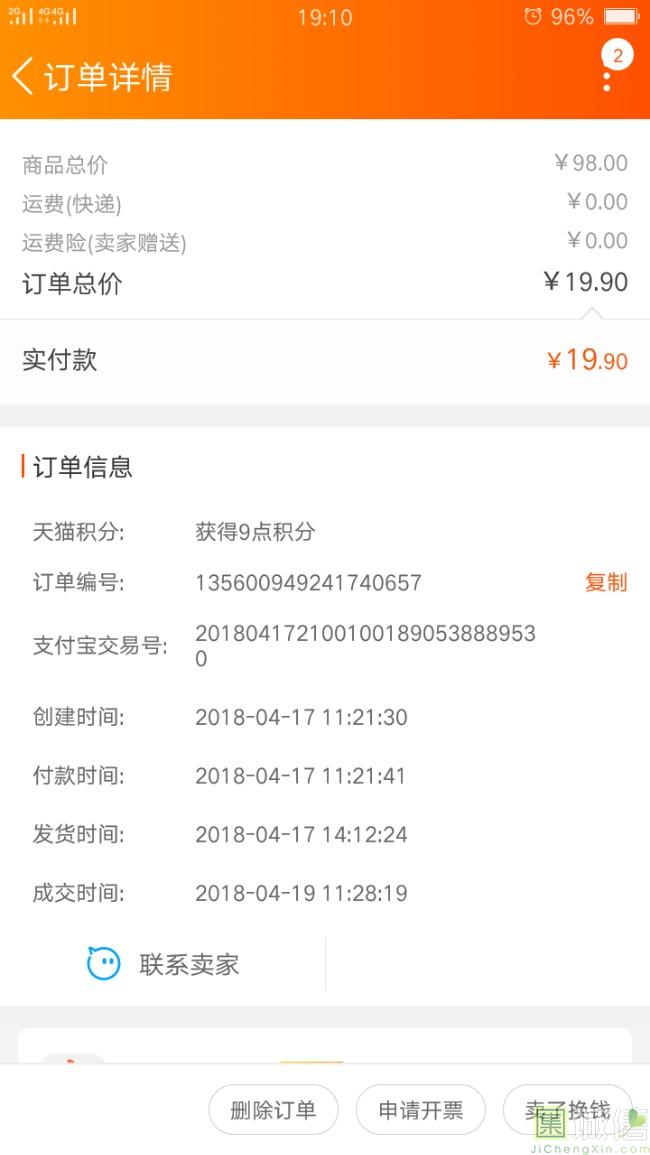Contact the seller via 联系卖家
The image size is (650, 1155).
(x=163, y=965)
